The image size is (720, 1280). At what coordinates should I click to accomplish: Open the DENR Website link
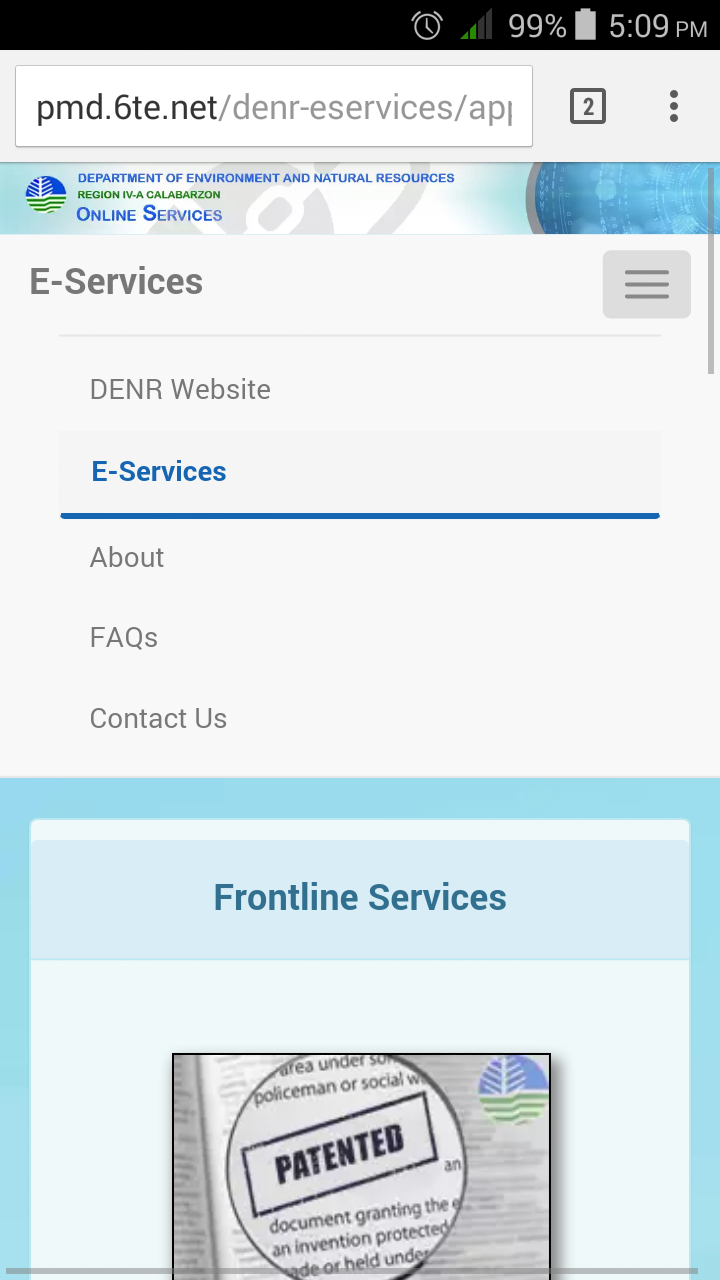[x=180, y=389]
